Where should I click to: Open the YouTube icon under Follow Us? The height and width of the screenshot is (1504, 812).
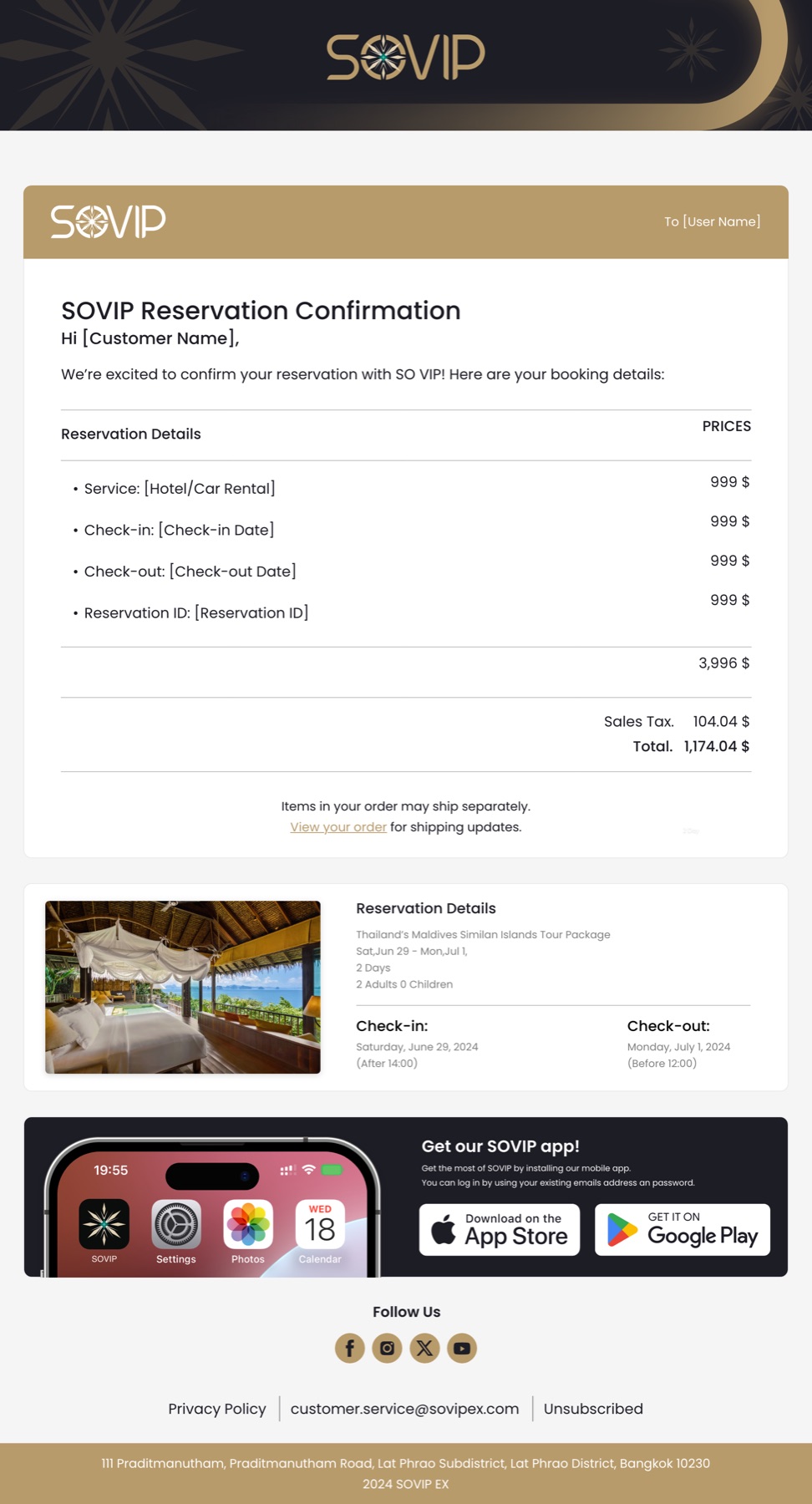(462, 1348)
